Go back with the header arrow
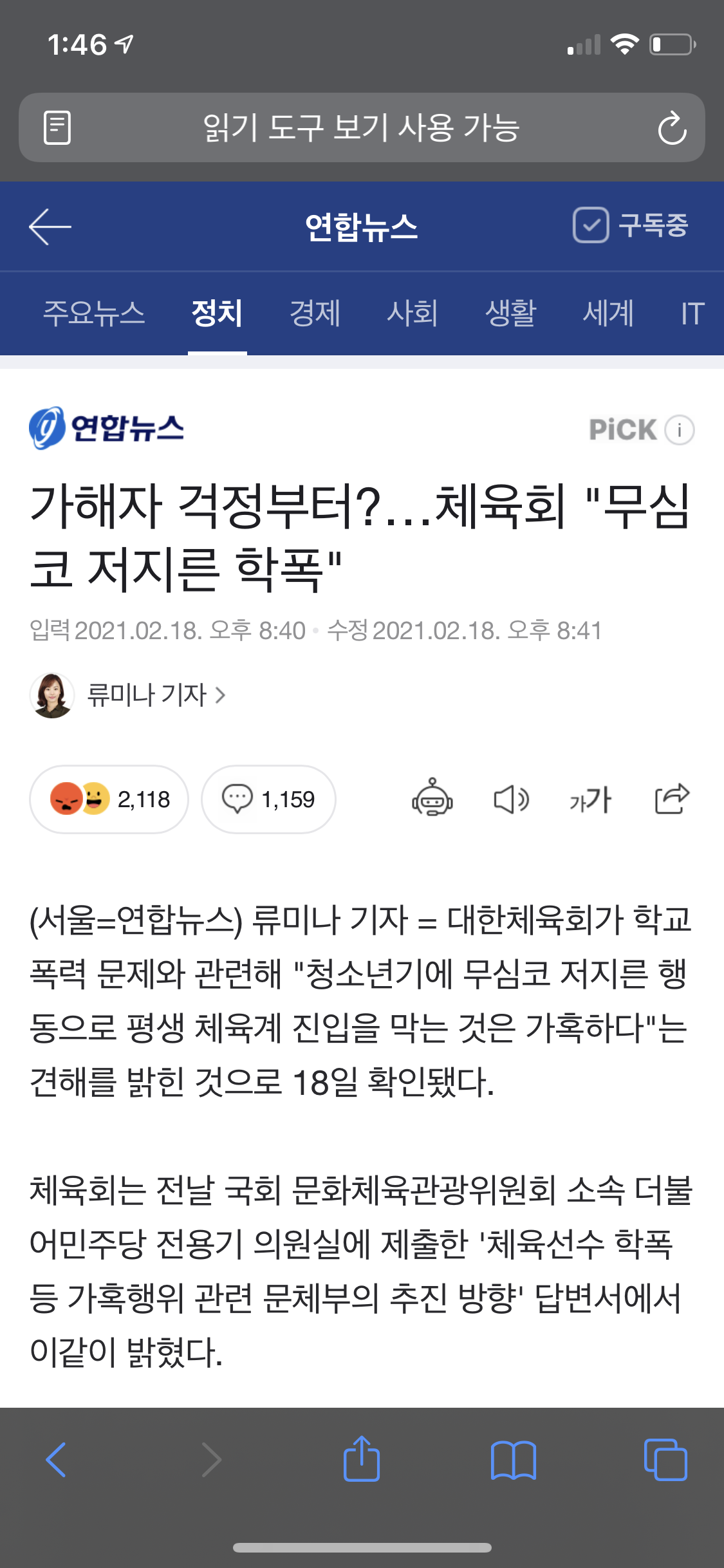The width and height of the screenshot is (724, 1568). click(x=50, y=227)
